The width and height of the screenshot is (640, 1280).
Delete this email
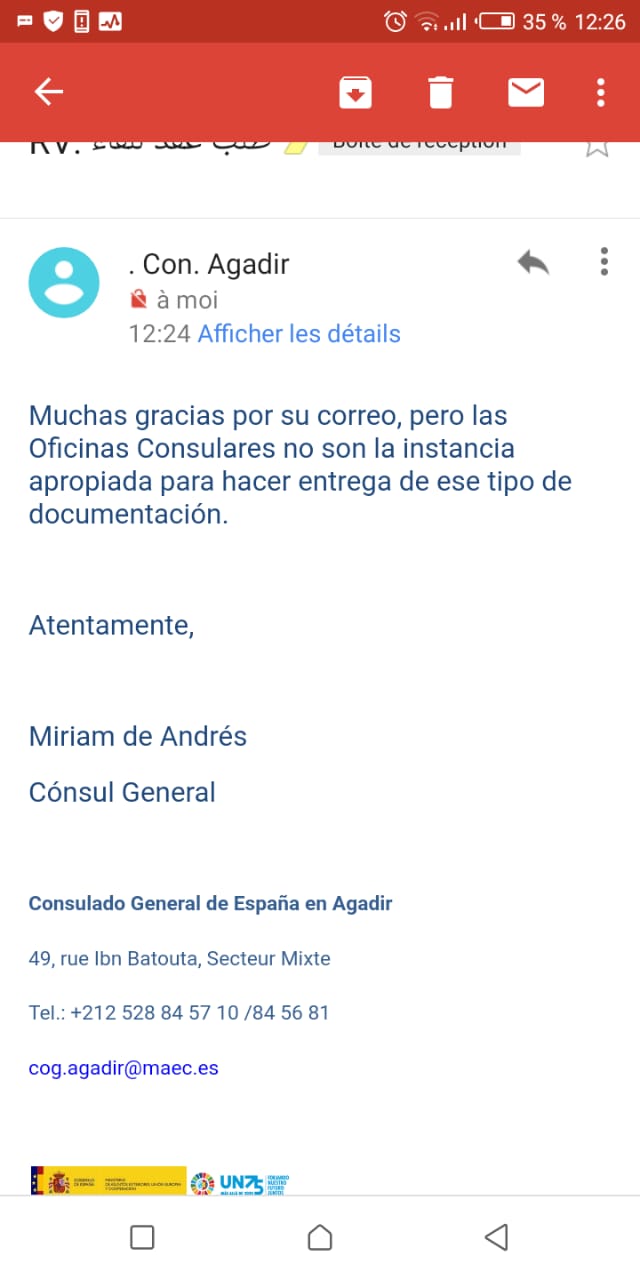click(x=440, y=92)
